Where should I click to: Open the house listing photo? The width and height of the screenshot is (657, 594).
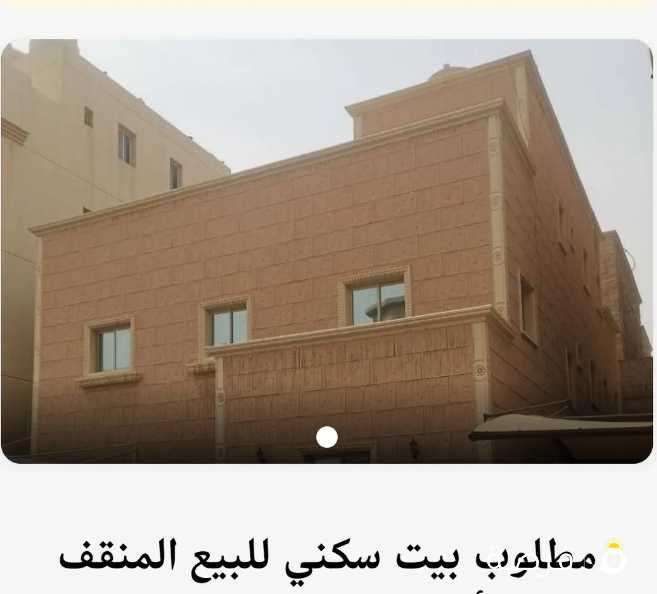327,250
